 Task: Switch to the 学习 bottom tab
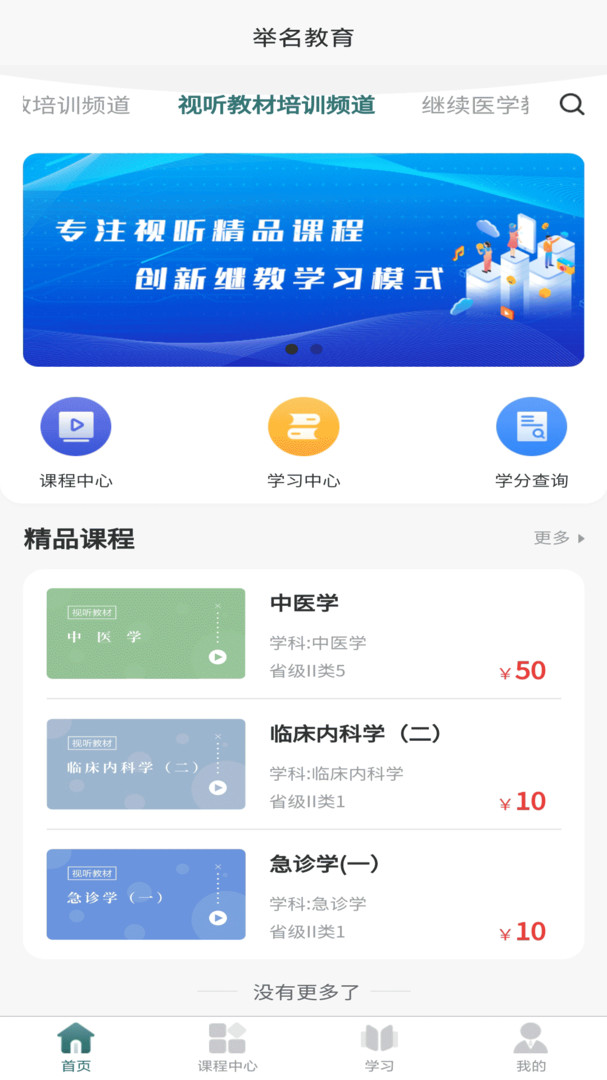point(379,1047)
